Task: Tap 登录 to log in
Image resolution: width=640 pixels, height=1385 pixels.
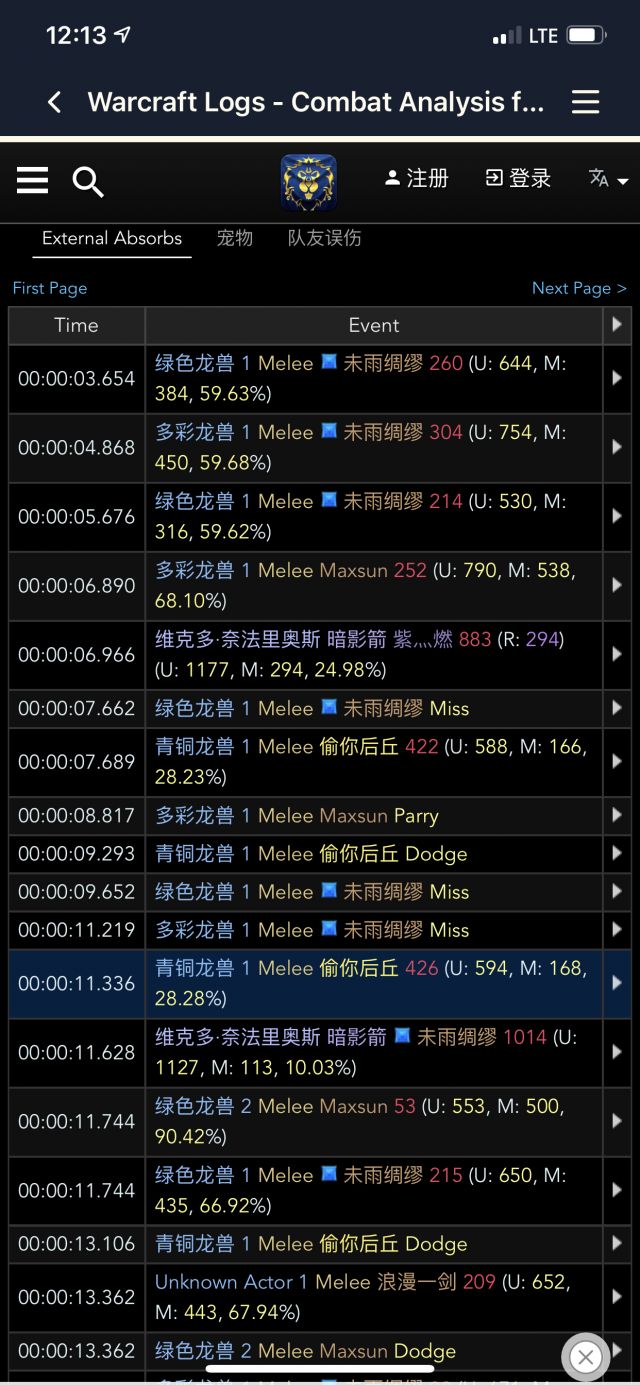Action: [518, 178]
